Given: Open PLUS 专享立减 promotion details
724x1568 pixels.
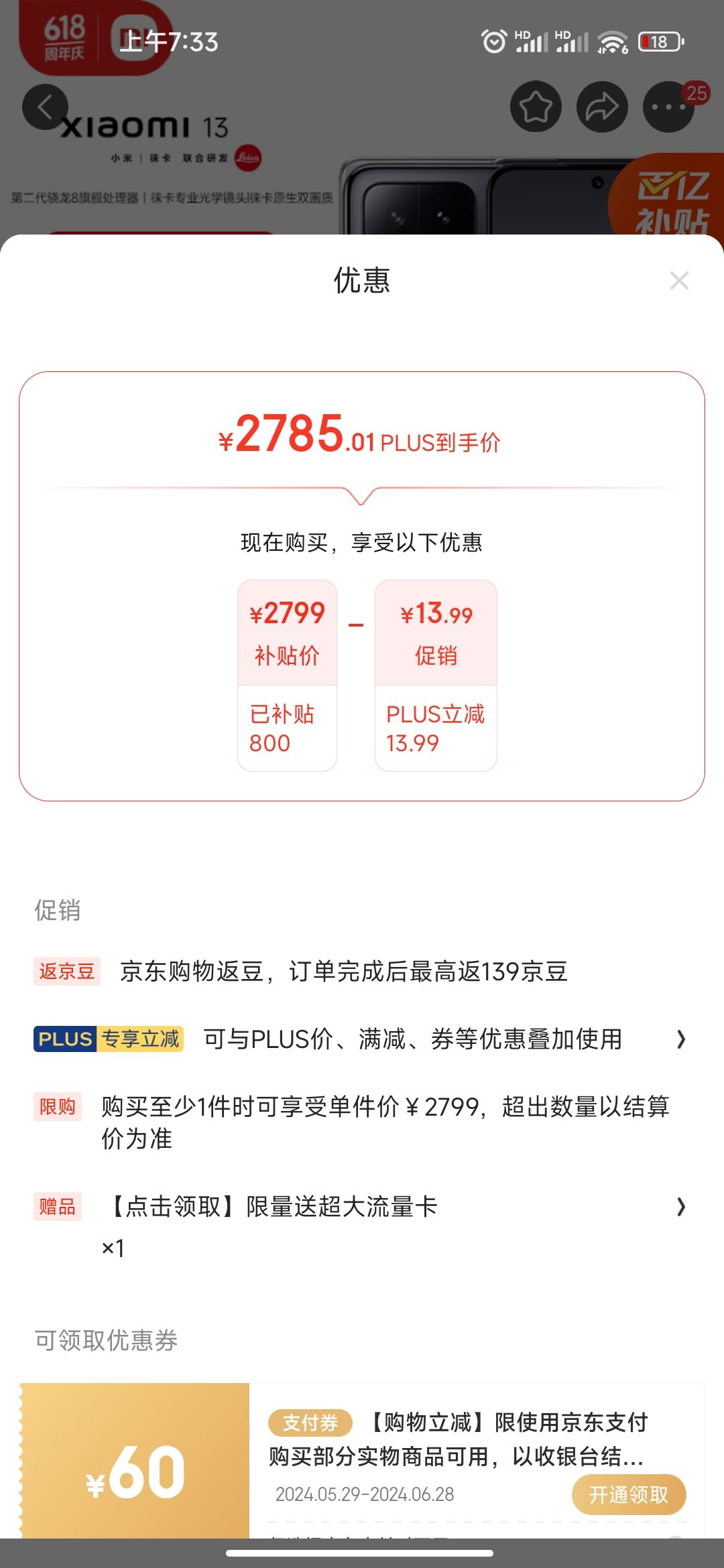Looking at the screenshot, I should 361,1039.
